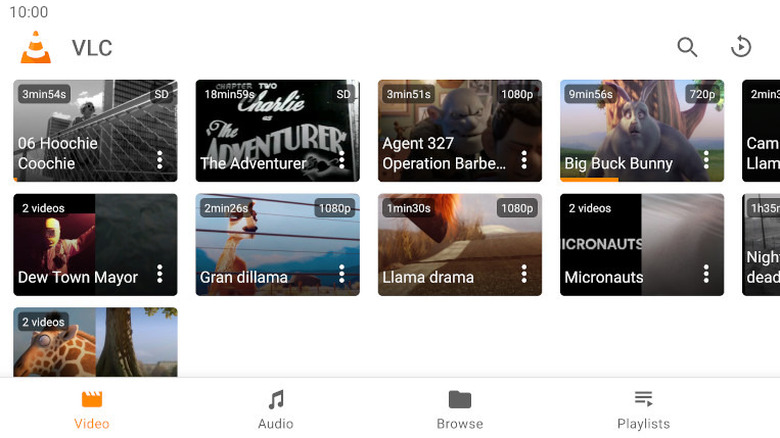Image resolution: width=780 pixels, height=438 pixels.
Task: Open more options for Dew Town Mayor
Action: click(160, 274)
